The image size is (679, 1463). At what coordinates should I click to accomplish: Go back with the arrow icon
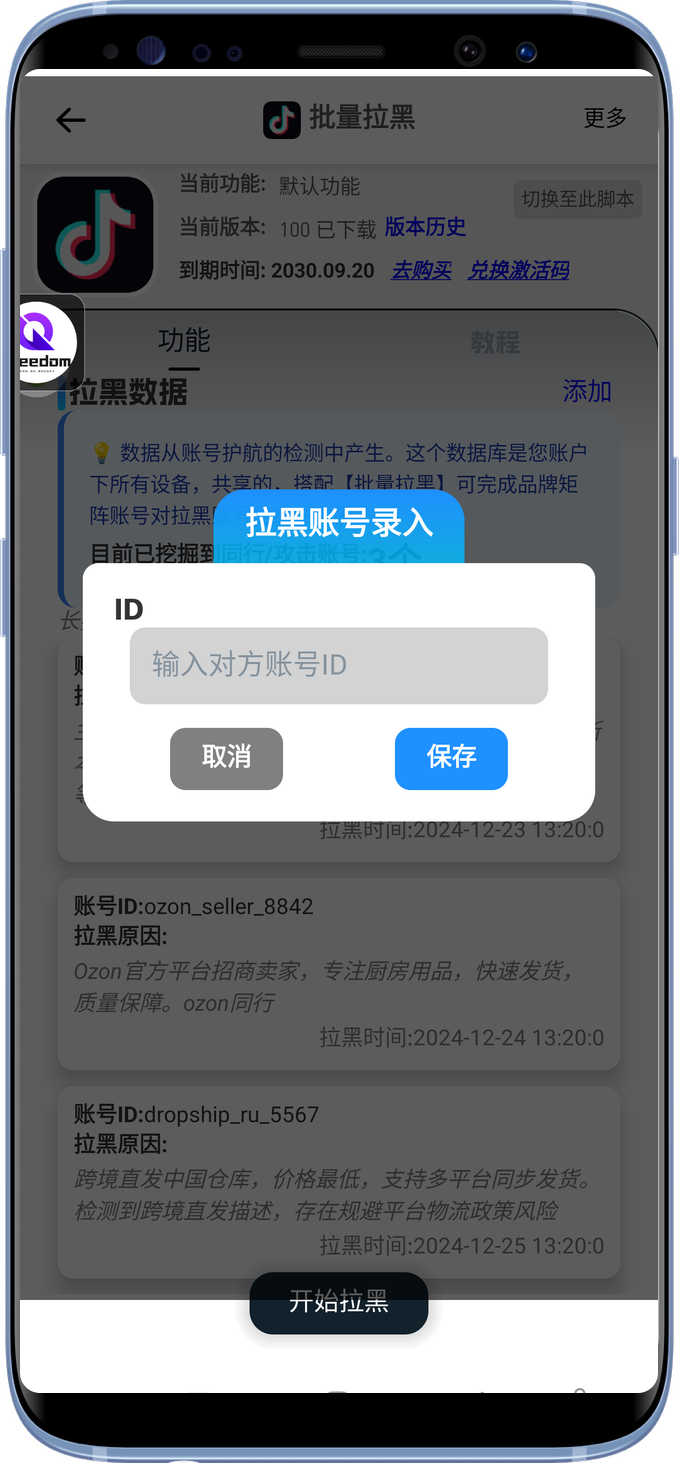pos(70,120)
